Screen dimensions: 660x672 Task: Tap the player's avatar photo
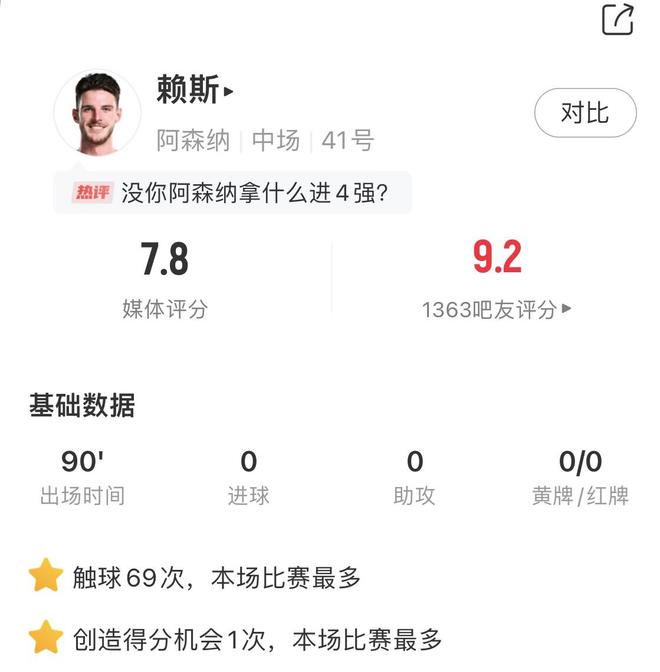pos(97,112)
